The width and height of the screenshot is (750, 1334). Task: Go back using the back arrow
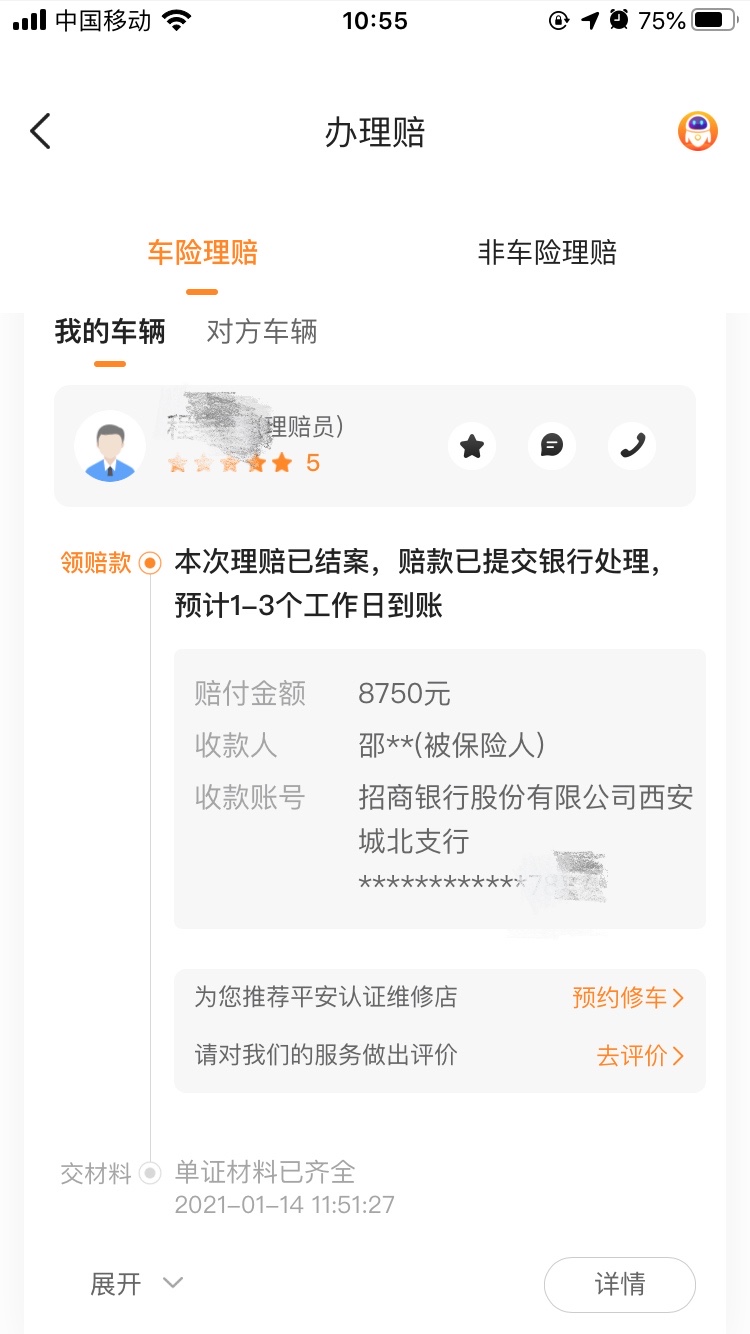click(39, 131)
